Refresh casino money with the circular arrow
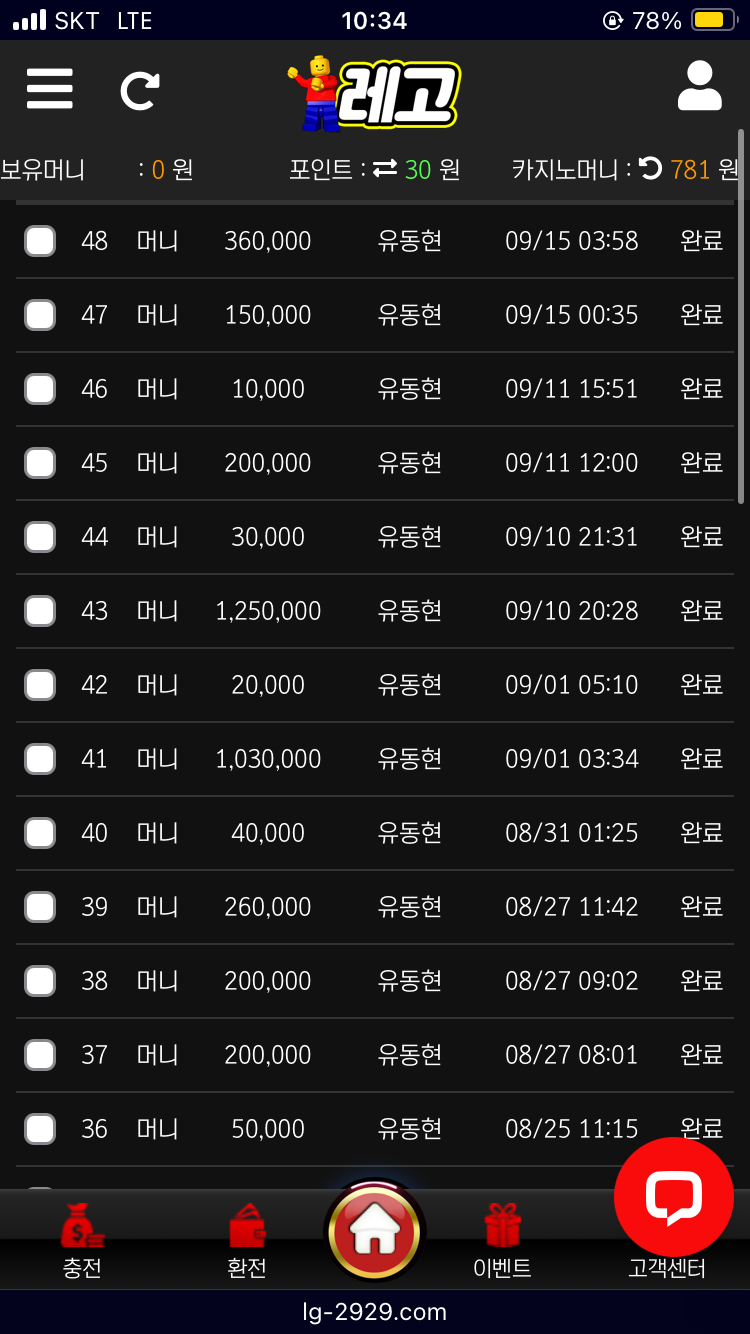 pyautogui.click(x=651, y=170)
